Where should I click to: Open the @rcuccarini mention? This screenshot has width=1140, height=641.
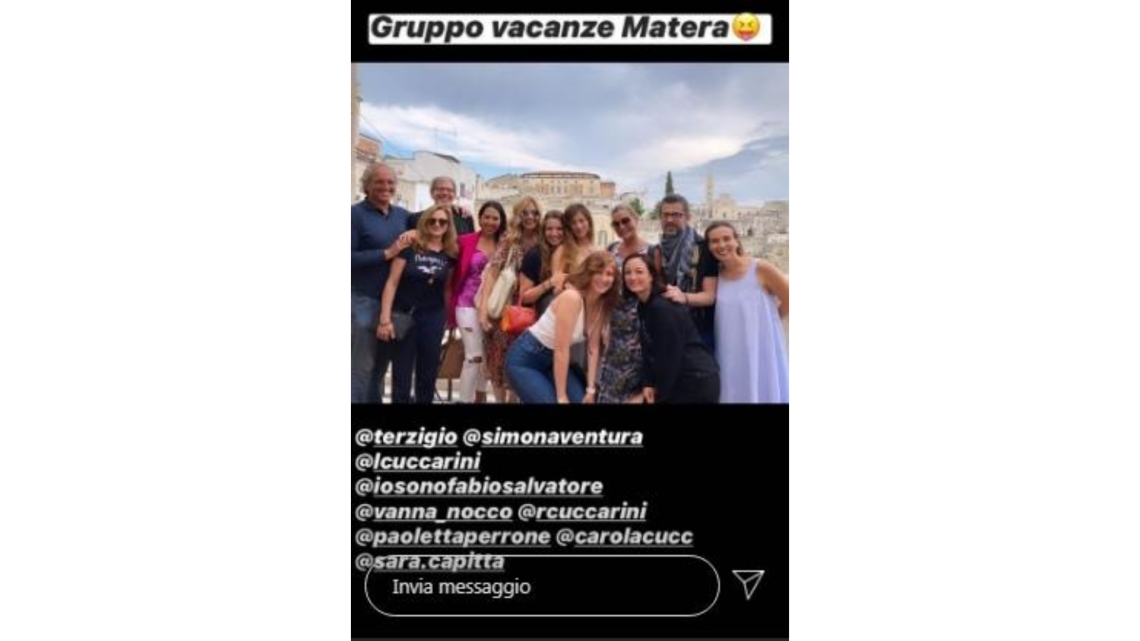[x=582, y=512]
